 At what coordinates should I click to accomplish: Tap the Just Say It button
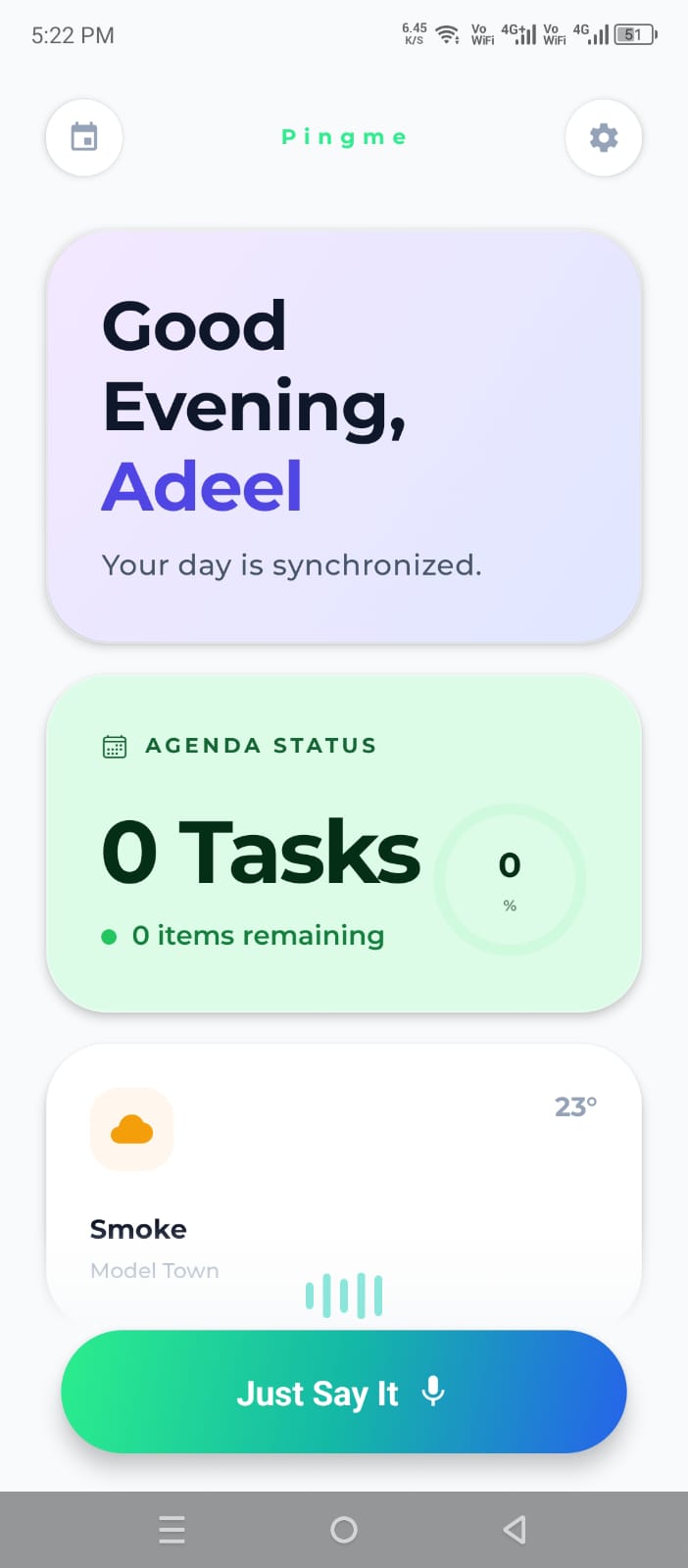343,1392
